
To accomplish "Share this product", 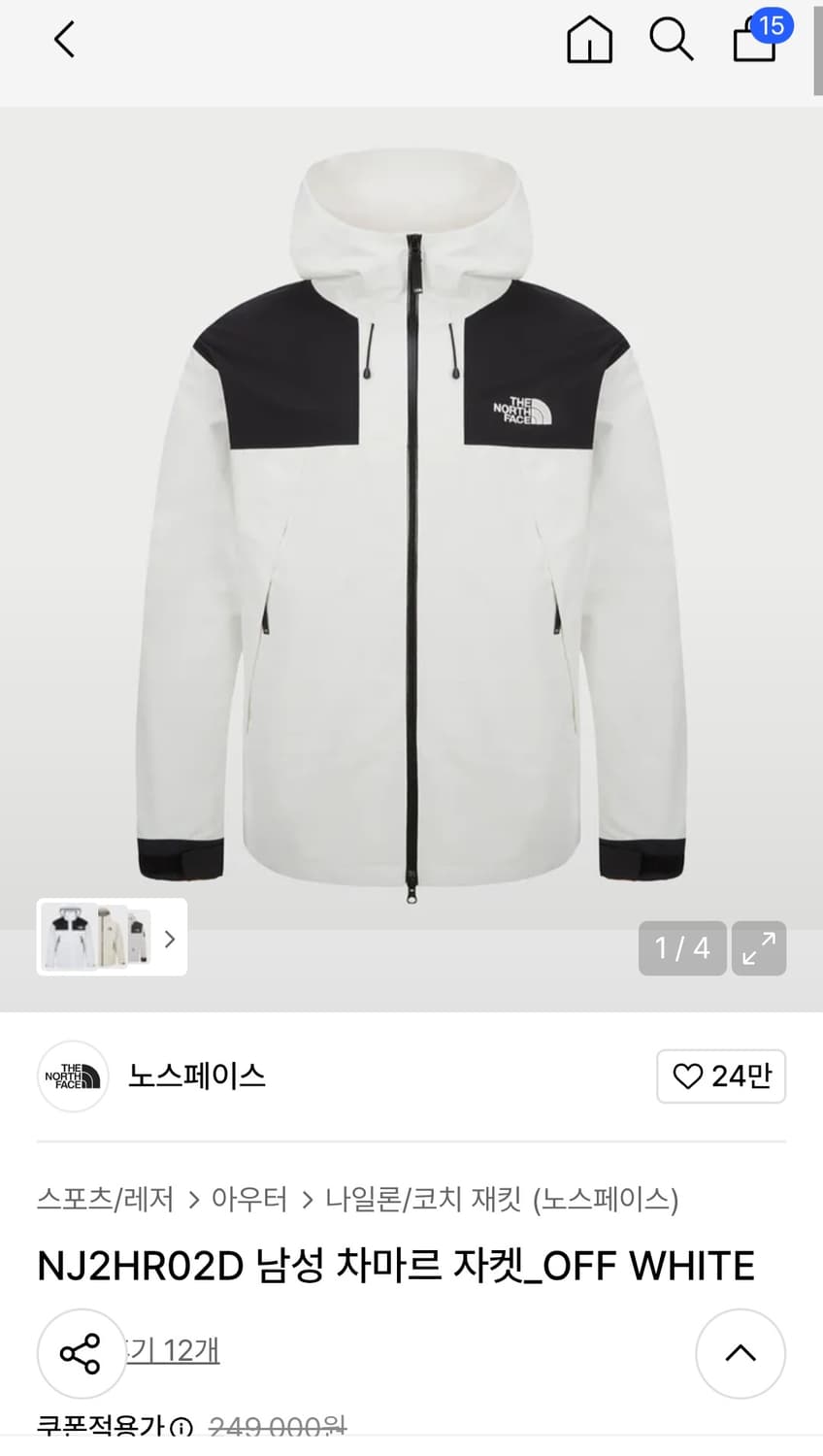I will (81, 1353).
